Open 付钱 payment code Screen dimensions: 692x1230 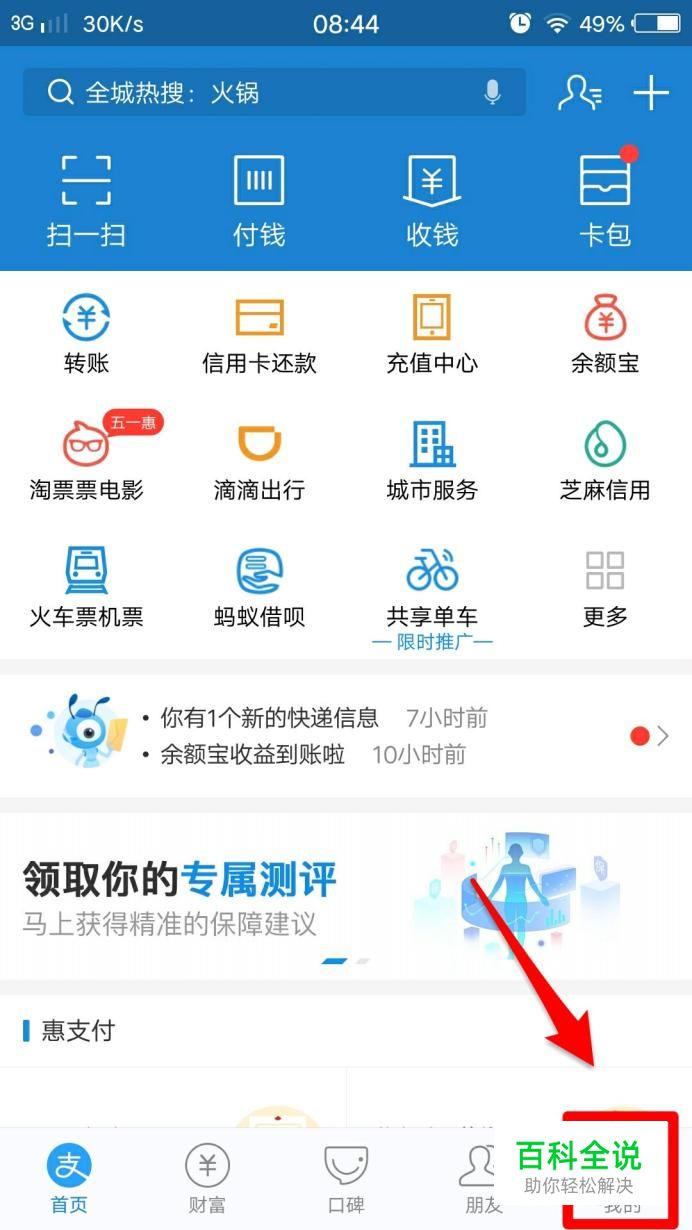pos(259,200)
